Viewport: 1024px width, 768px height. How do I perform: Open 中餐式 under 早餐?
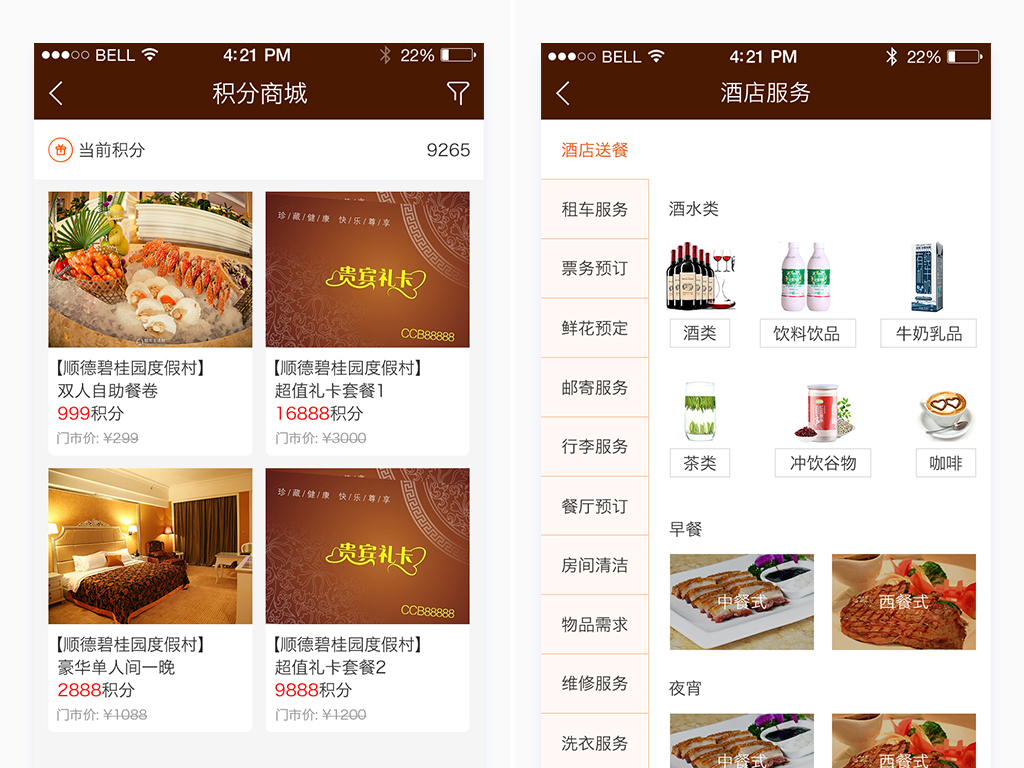coord(741,602)
